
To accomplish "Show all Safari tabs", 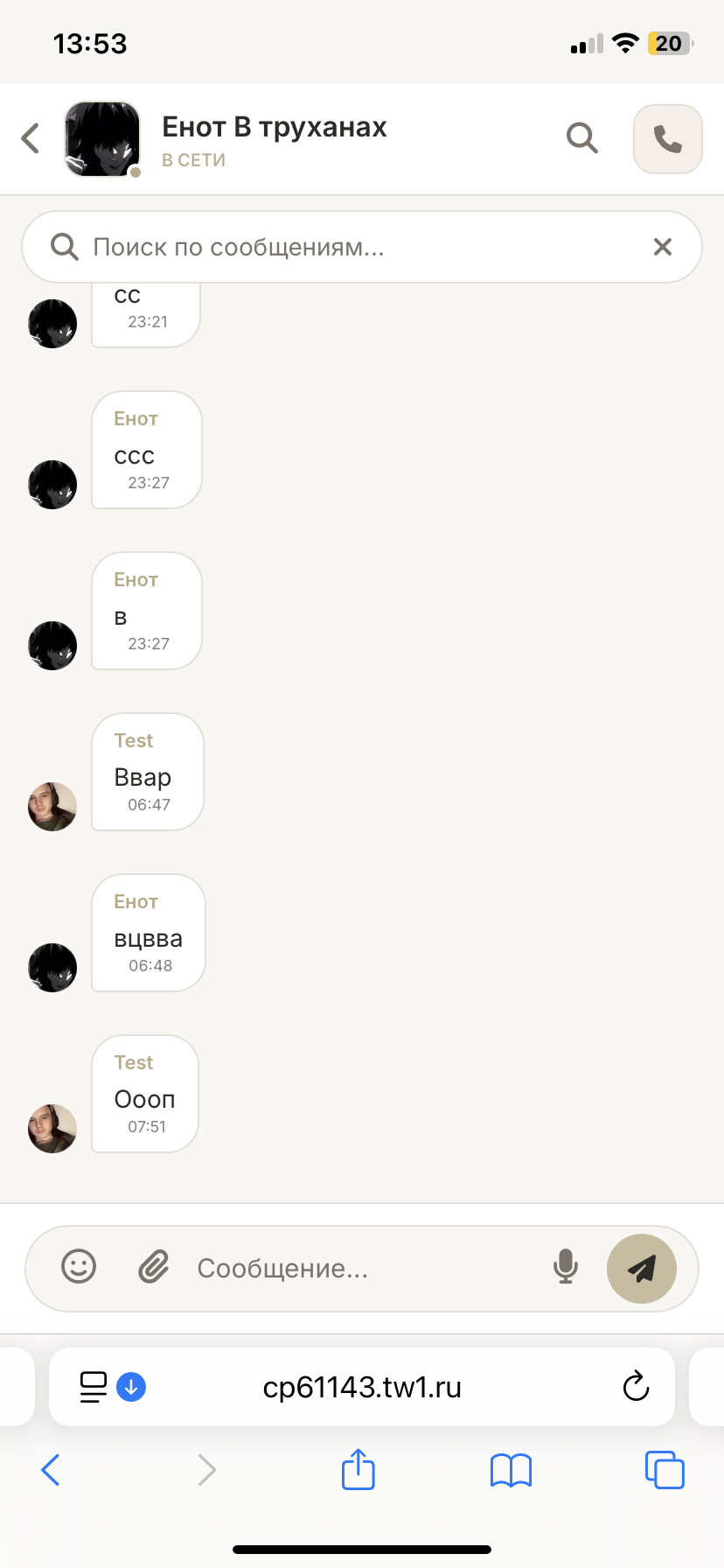I will pos(665,1470).
